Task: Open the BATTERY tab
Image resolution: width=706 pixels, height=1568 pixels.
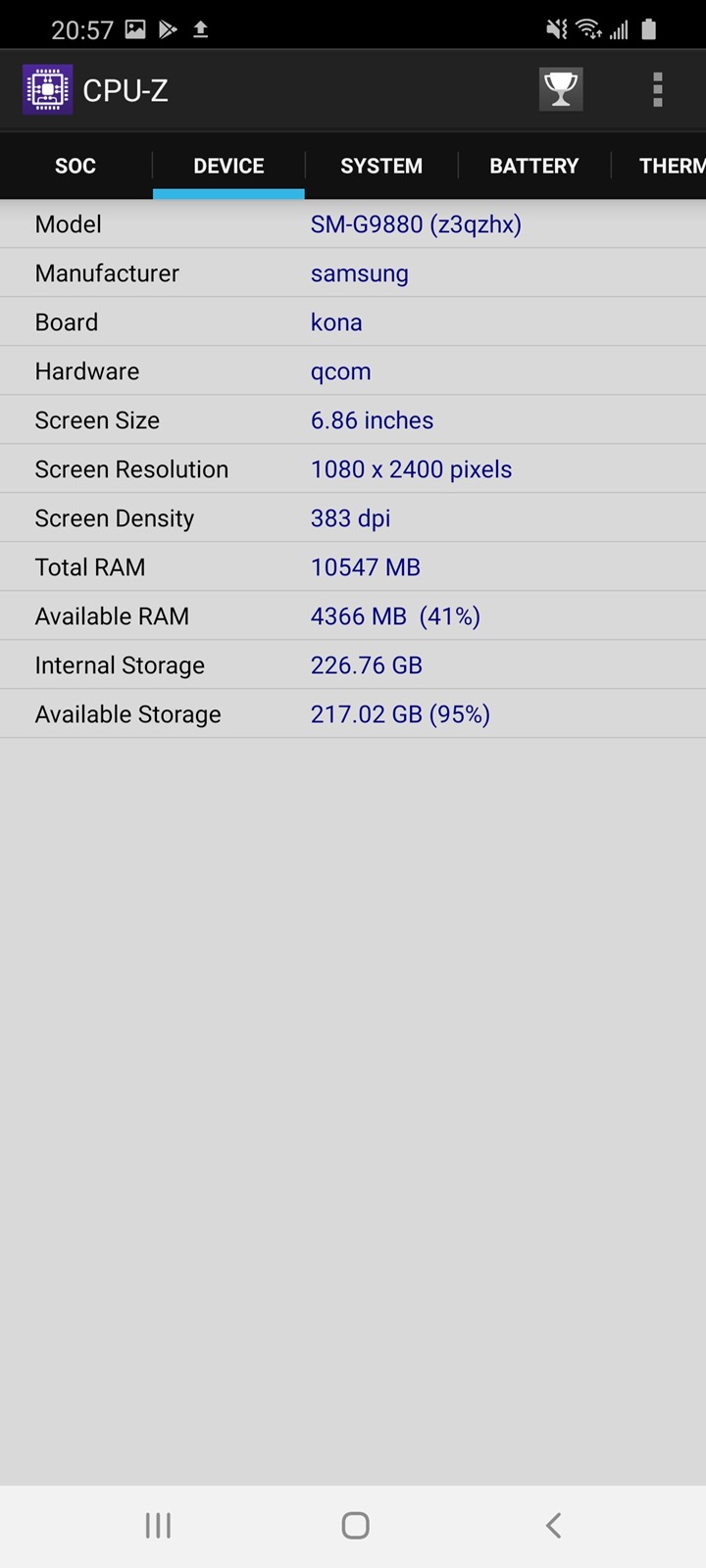Action: pos(534,166)
